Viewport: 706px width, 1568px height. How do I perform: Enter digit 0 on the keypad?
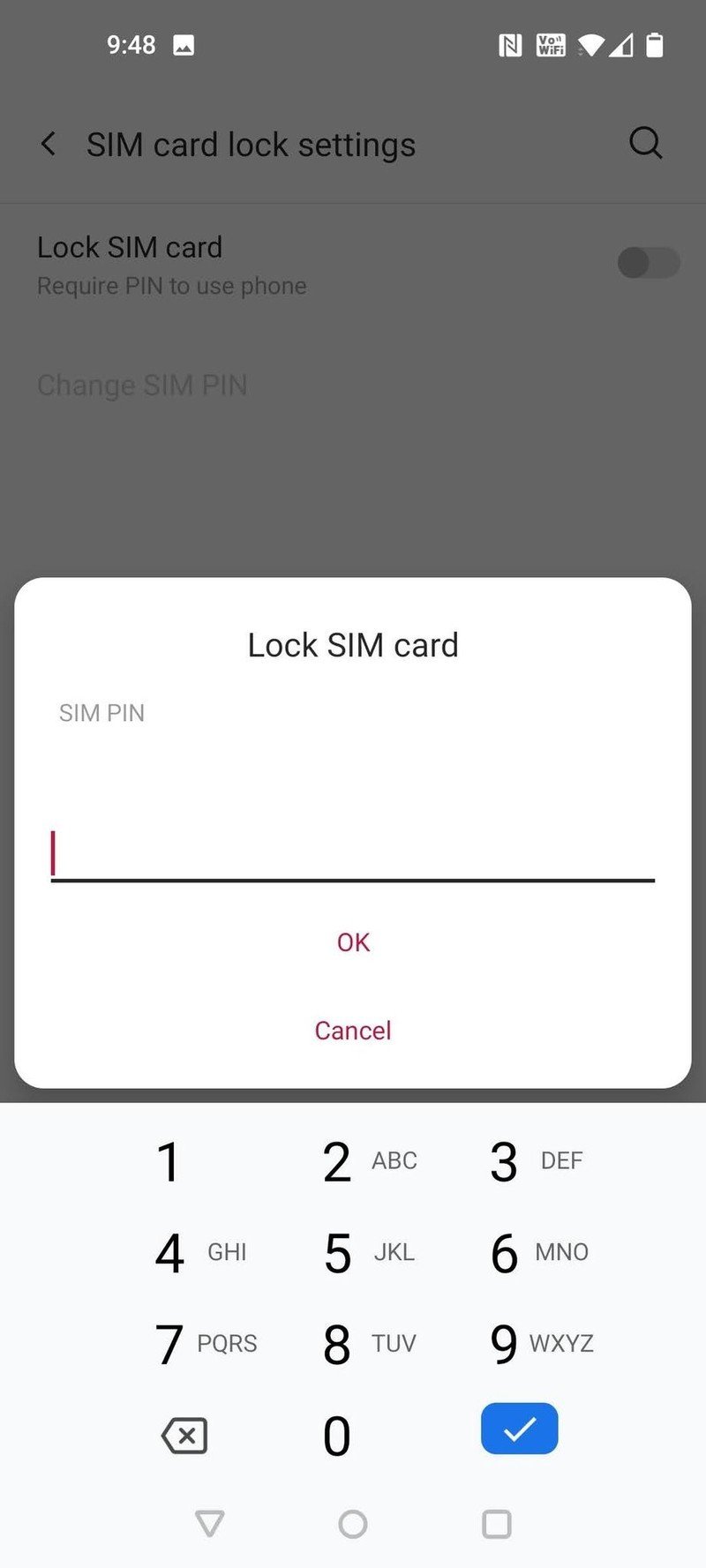[x=336, y=1436]
